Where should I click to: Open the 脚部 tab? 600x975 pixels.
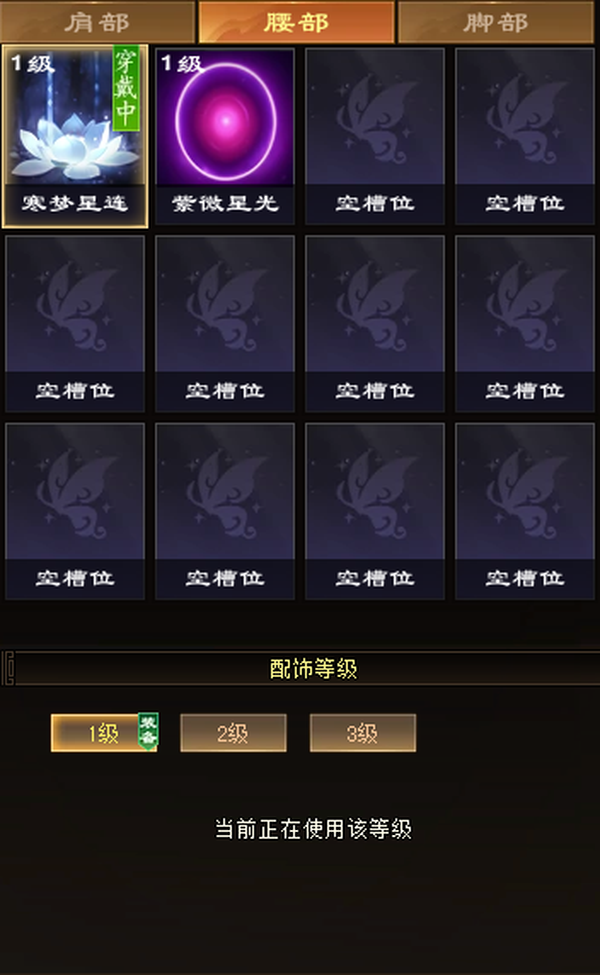(x=496, y=22)
